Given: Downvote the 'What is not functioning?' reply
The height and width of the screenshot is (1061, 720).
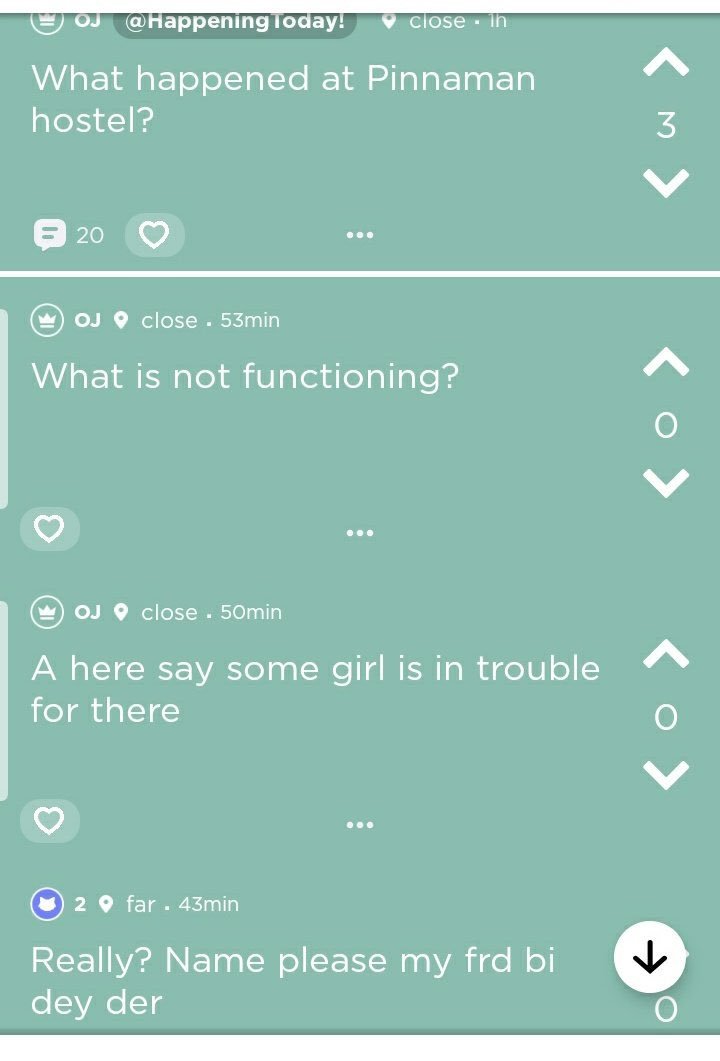Looking at the screenshot, I should pos(666,483).
